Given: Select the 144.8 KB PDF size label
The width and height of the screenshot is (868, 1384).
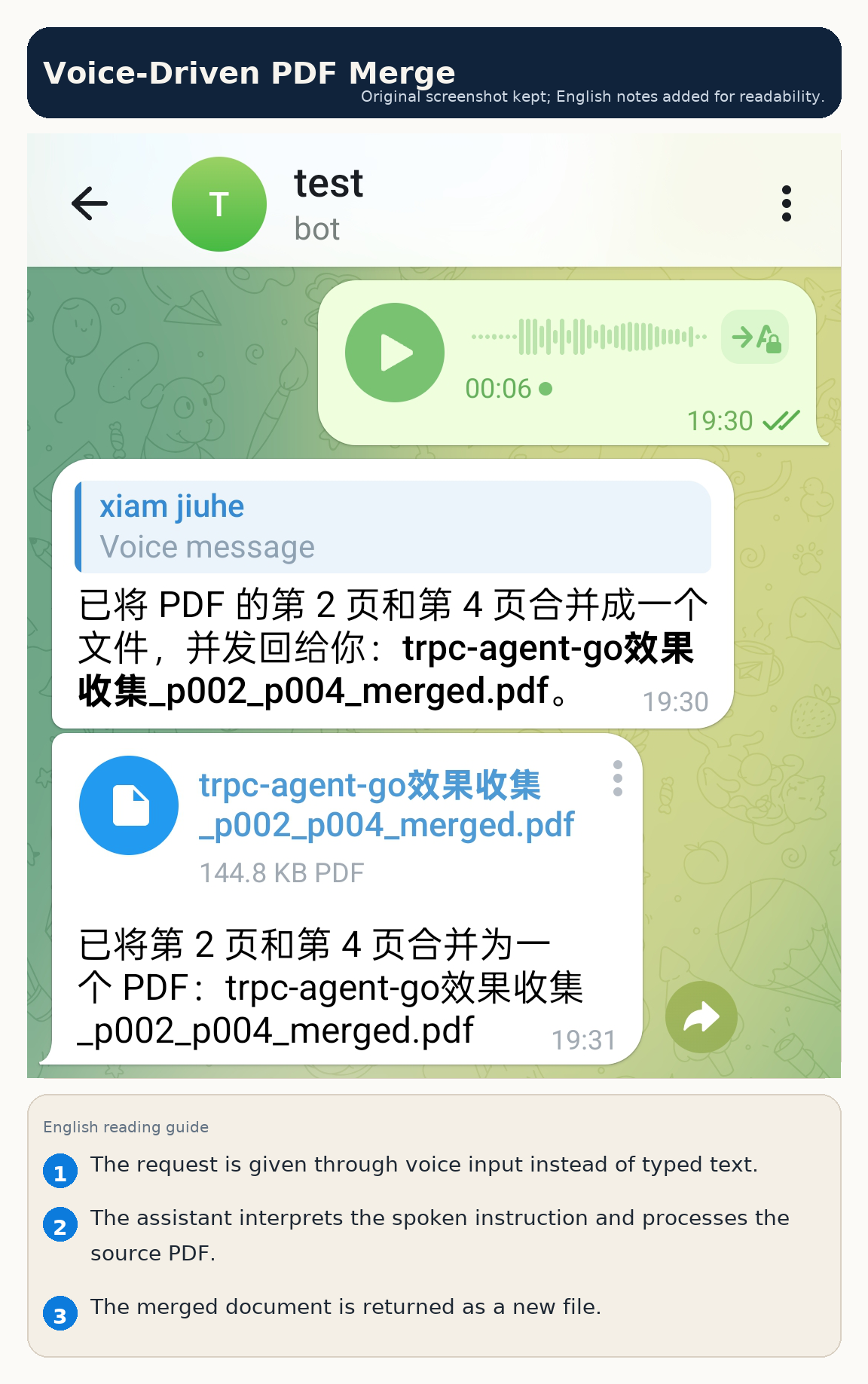Looking at the screenshot, I should pyautogui.click(x=281, y=872).
